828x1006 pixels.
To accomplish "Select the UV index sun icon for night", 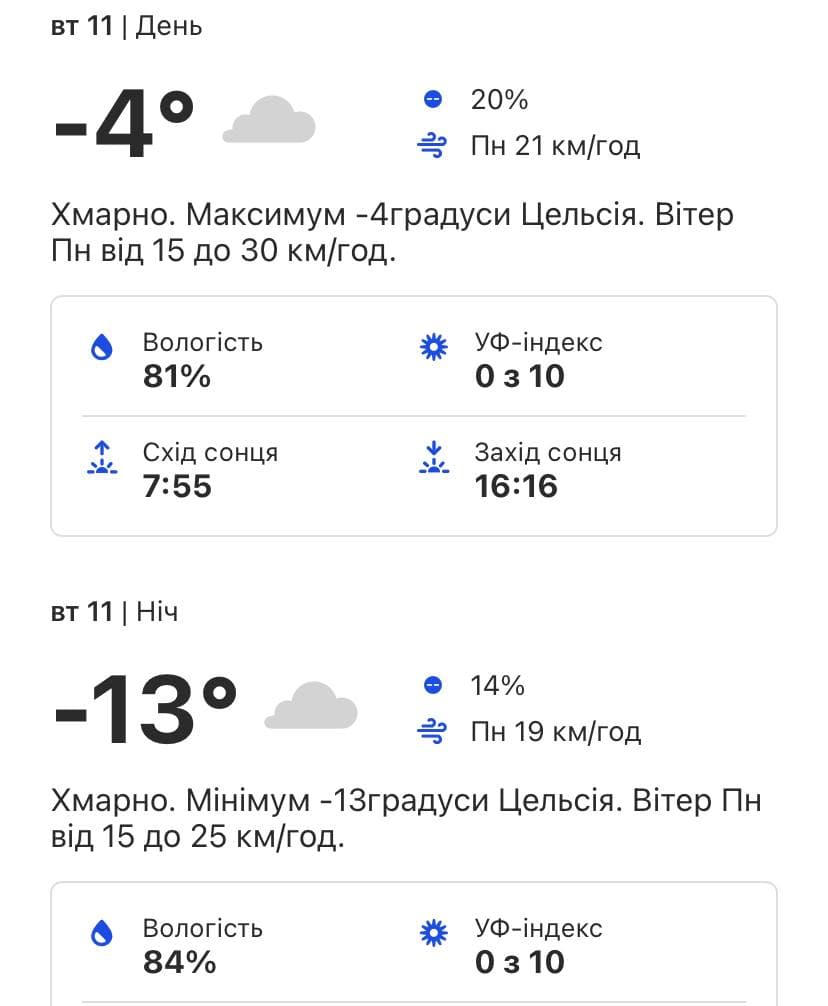I will pyautogui.click(x=433, y=932).
